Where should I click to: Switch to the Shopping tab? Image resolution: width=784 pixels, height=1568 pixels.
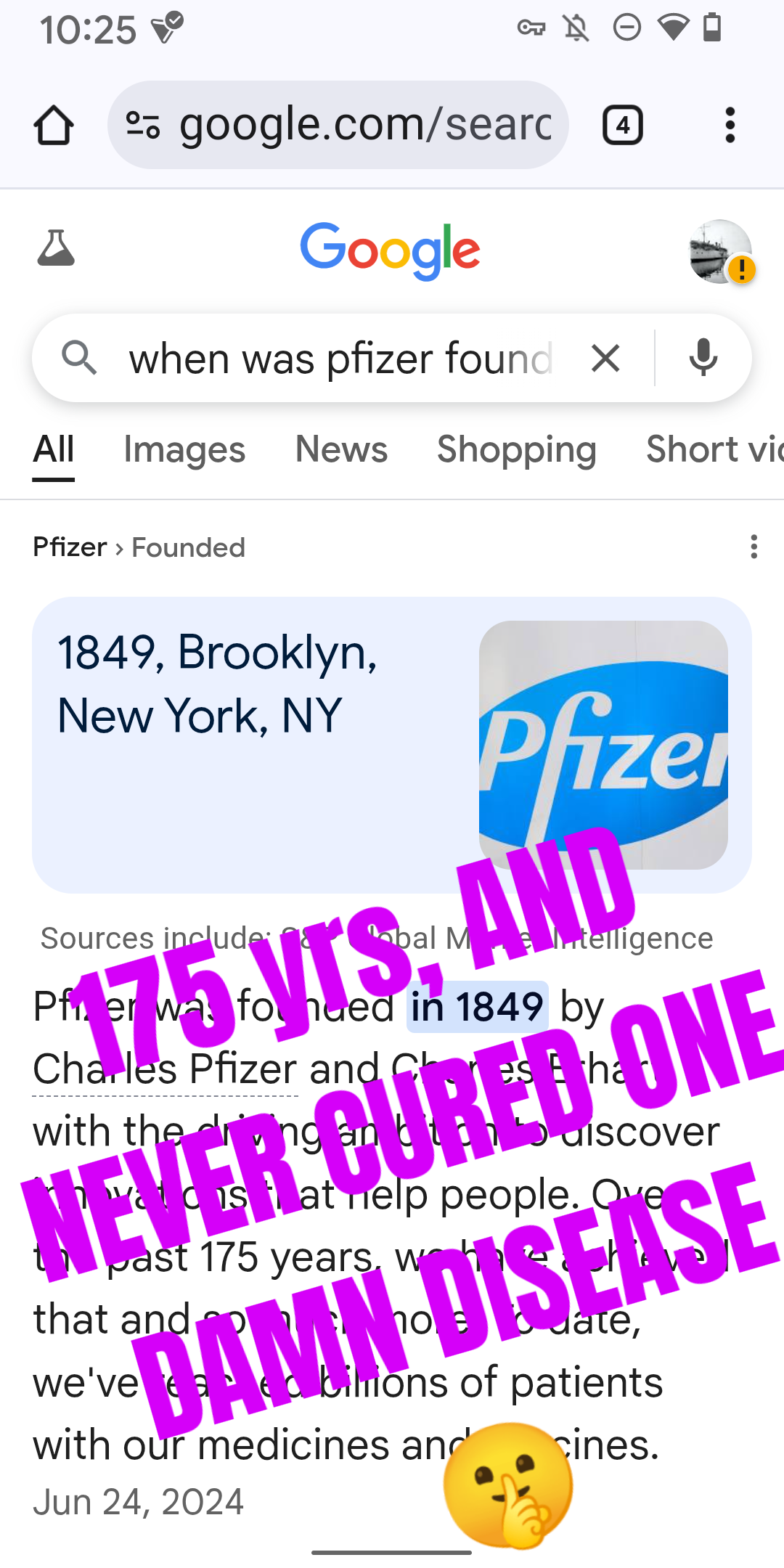[516, 449]
